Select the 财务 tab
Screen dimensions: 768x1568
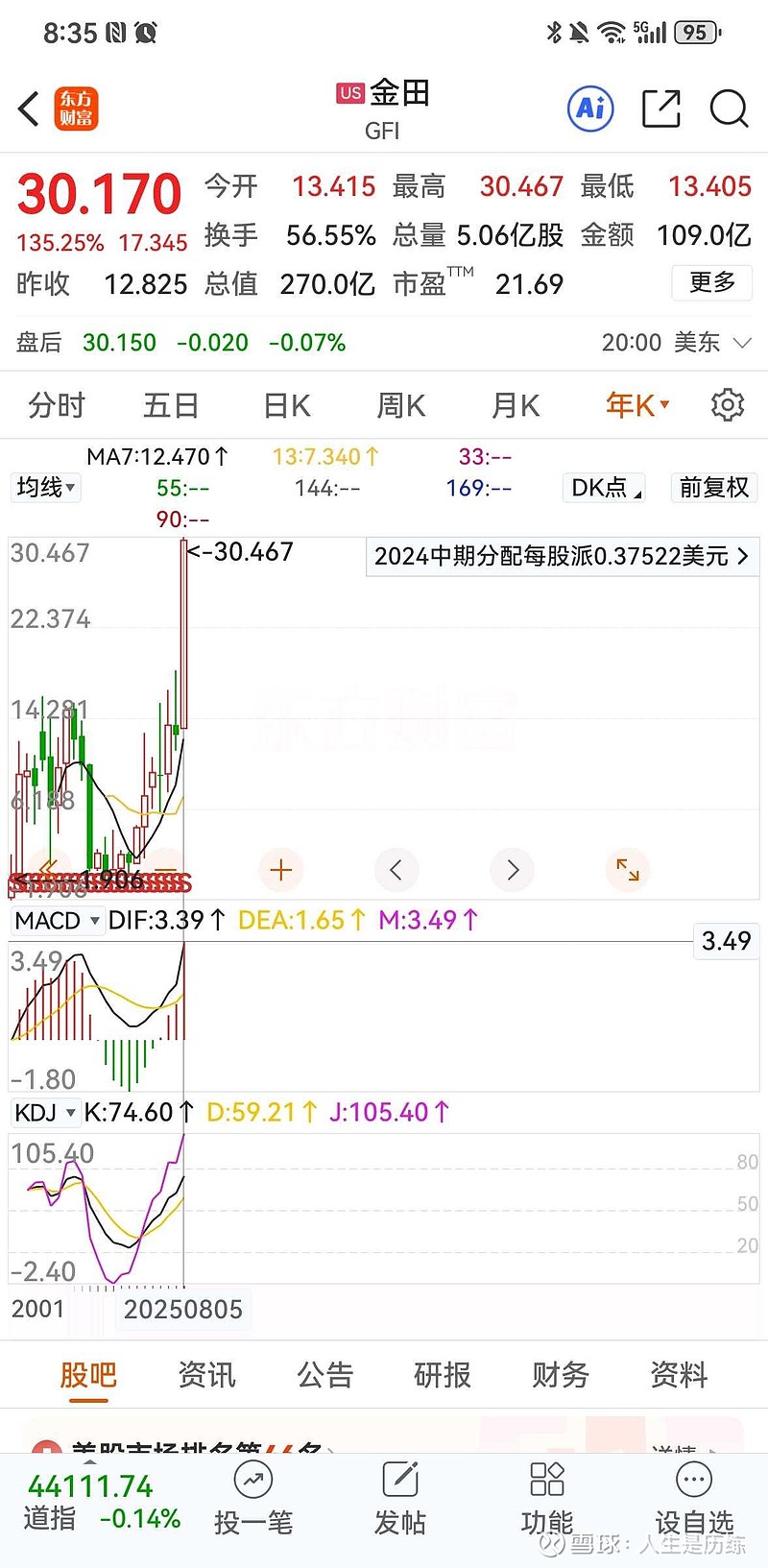(560, 1375)
